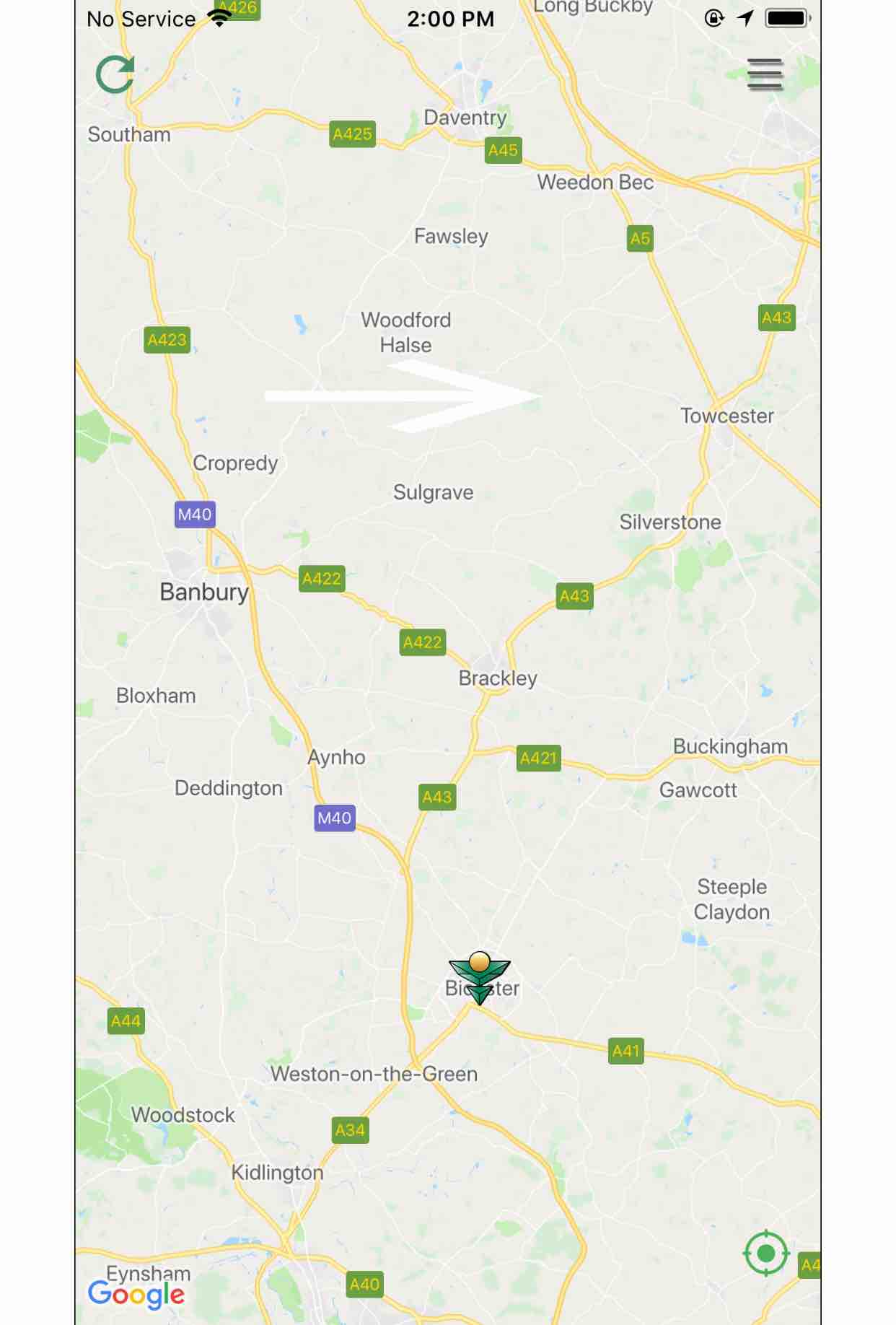896x1325 pixels.
Task: Open the hamburger menu
Action: (765, 74)
